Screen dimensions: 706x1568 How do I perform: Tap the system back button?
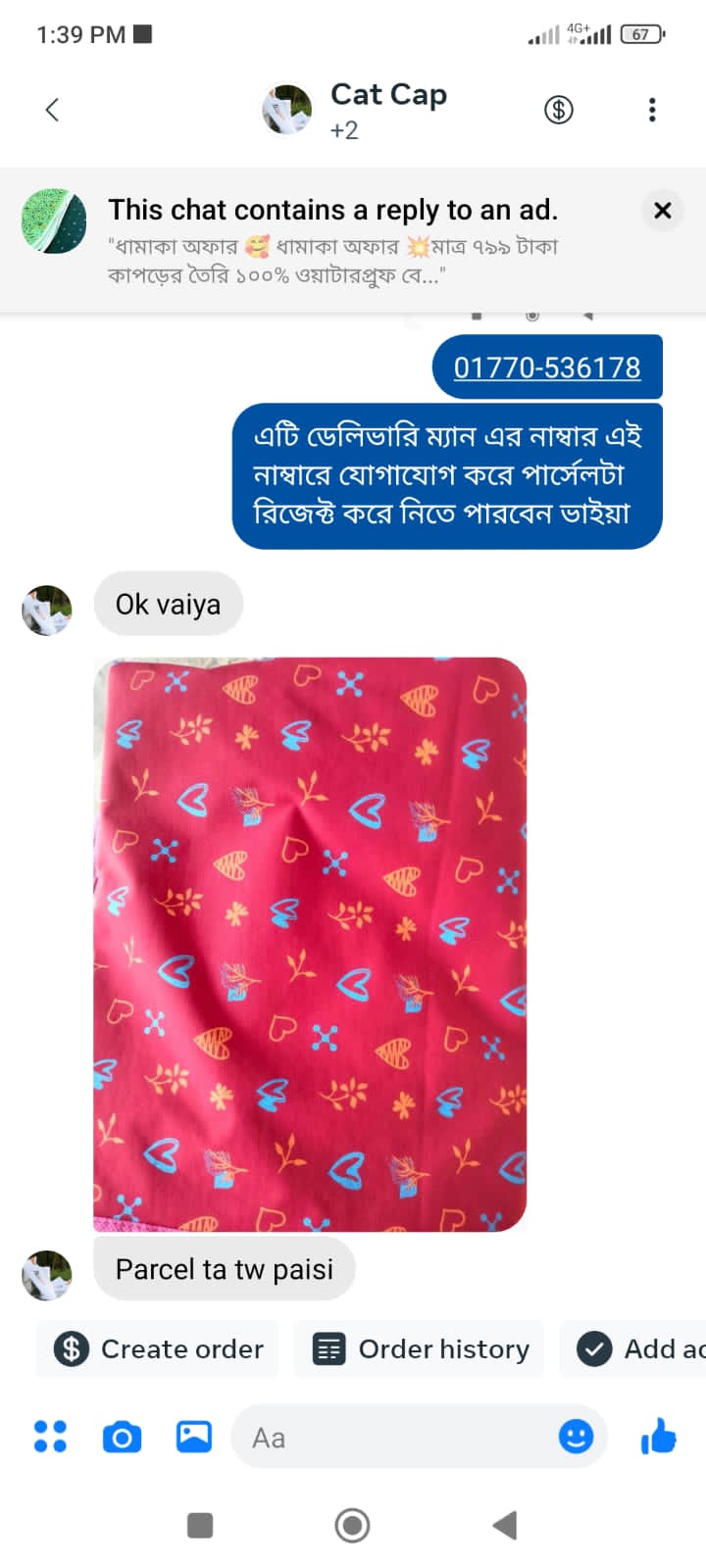[504, 1525]
